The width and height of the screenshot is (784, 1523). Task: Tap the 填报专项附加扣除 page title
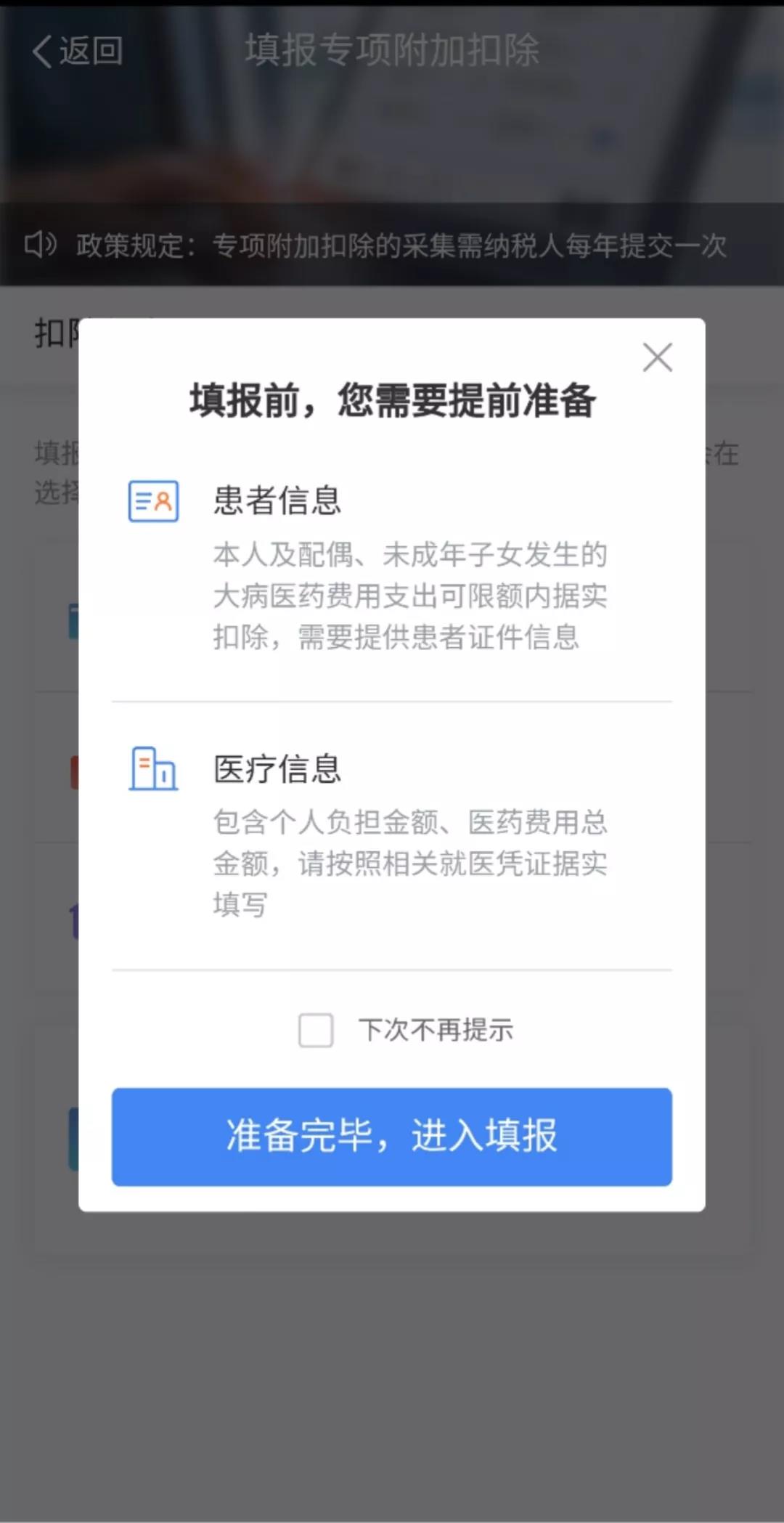click(x=392, y=51)
